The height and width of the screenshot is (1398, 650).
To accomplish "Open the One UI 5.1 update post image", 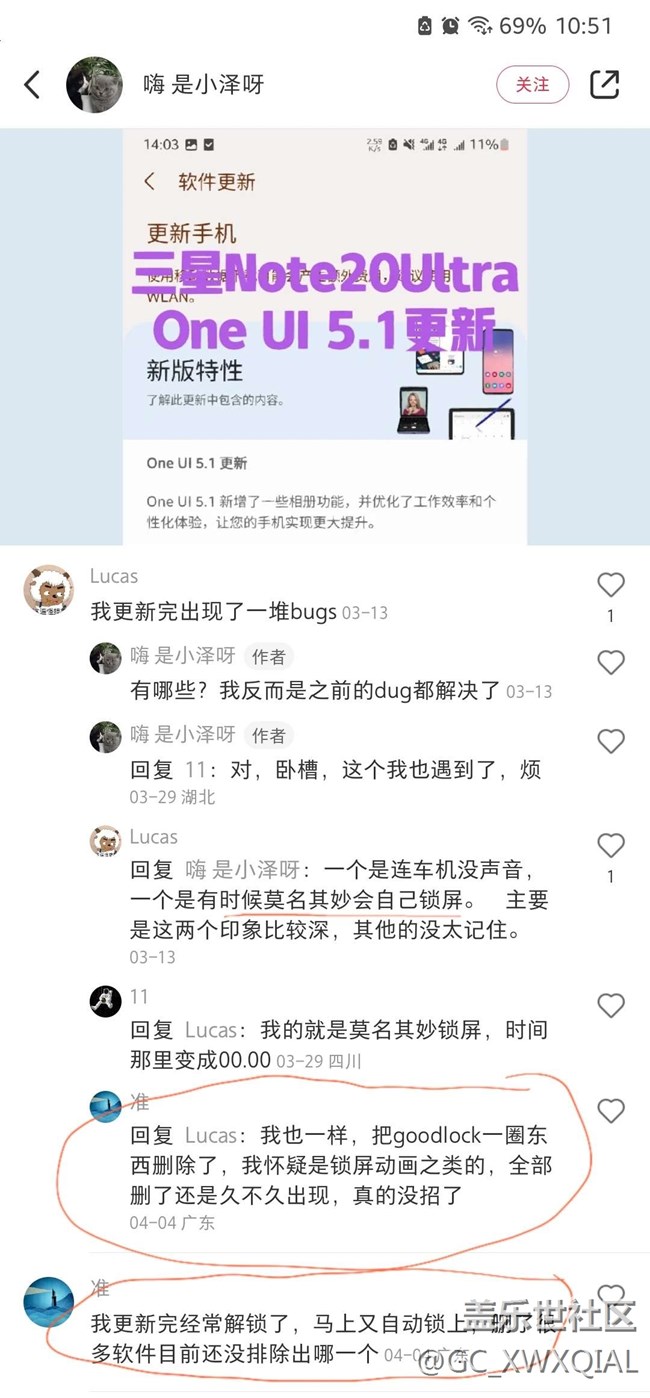I will pos(325,336).
